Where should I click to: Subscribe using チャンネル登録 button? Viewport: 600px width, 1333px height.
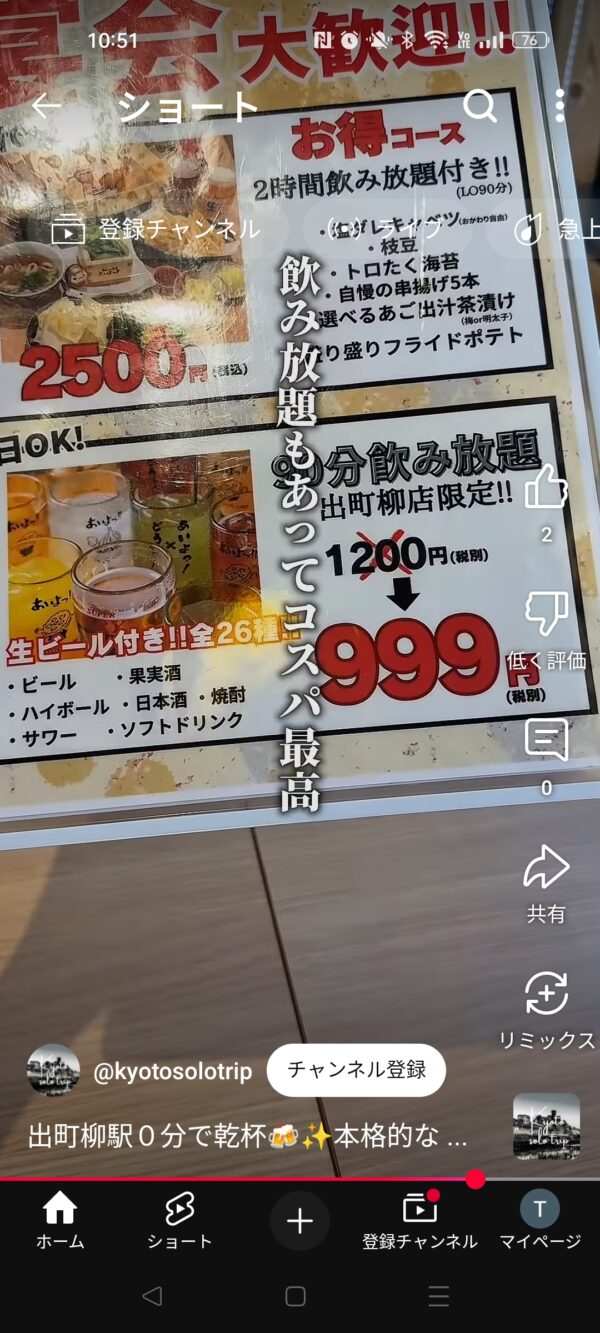[x=356, y=1070]
